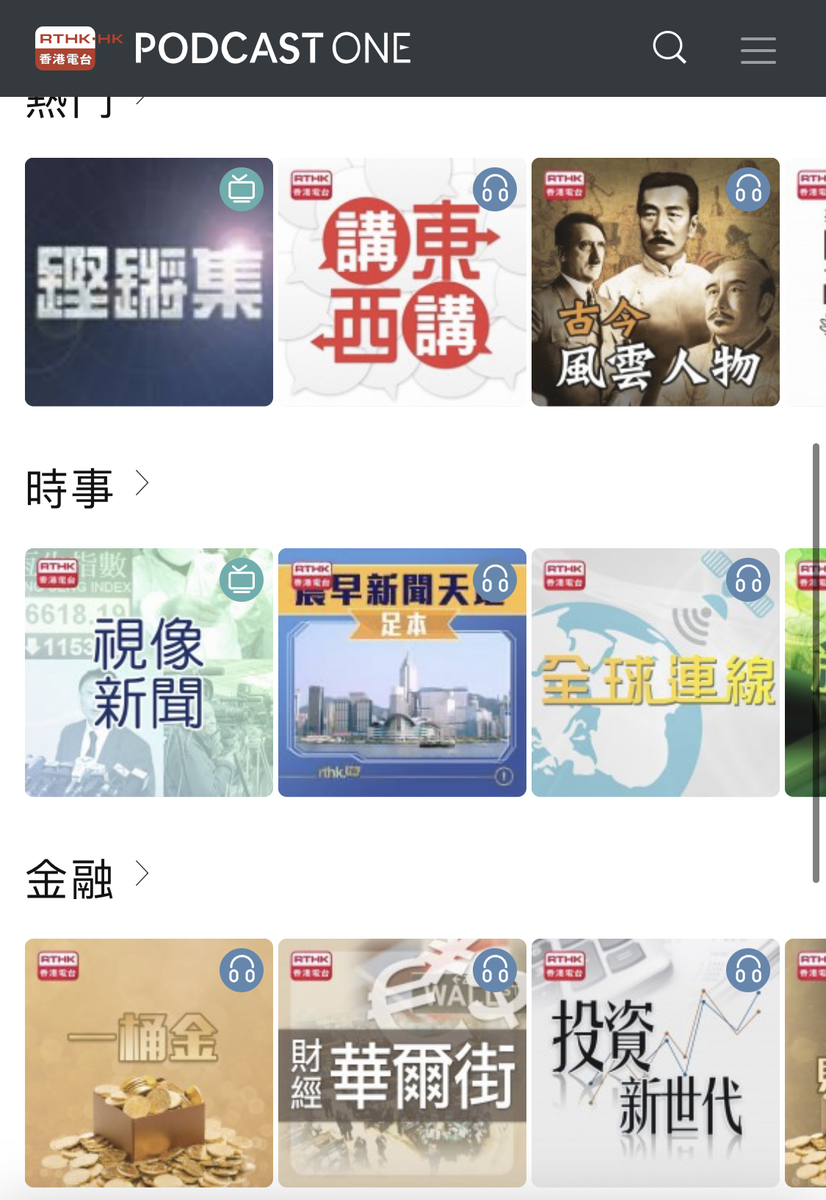This screenshot has height=1200, width=826.
Task: Select the 投資新世代 podcast
Action: tap(655, 1062)
